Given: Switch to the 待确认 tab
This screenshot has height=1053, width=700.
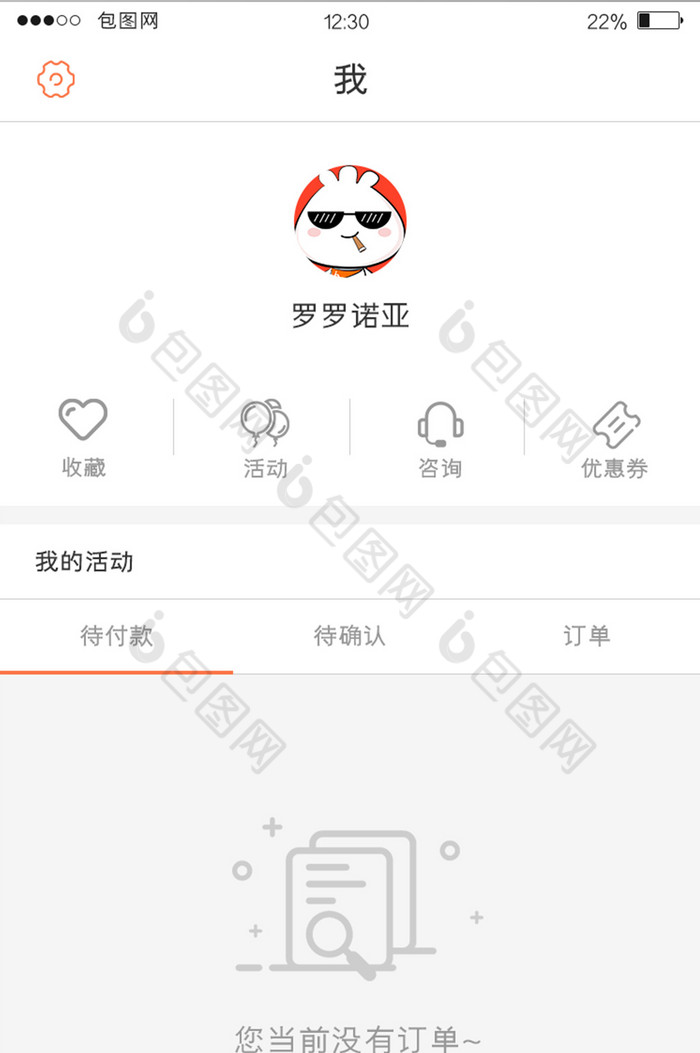Looking at the screenshot, I should [x=350, y=636].
